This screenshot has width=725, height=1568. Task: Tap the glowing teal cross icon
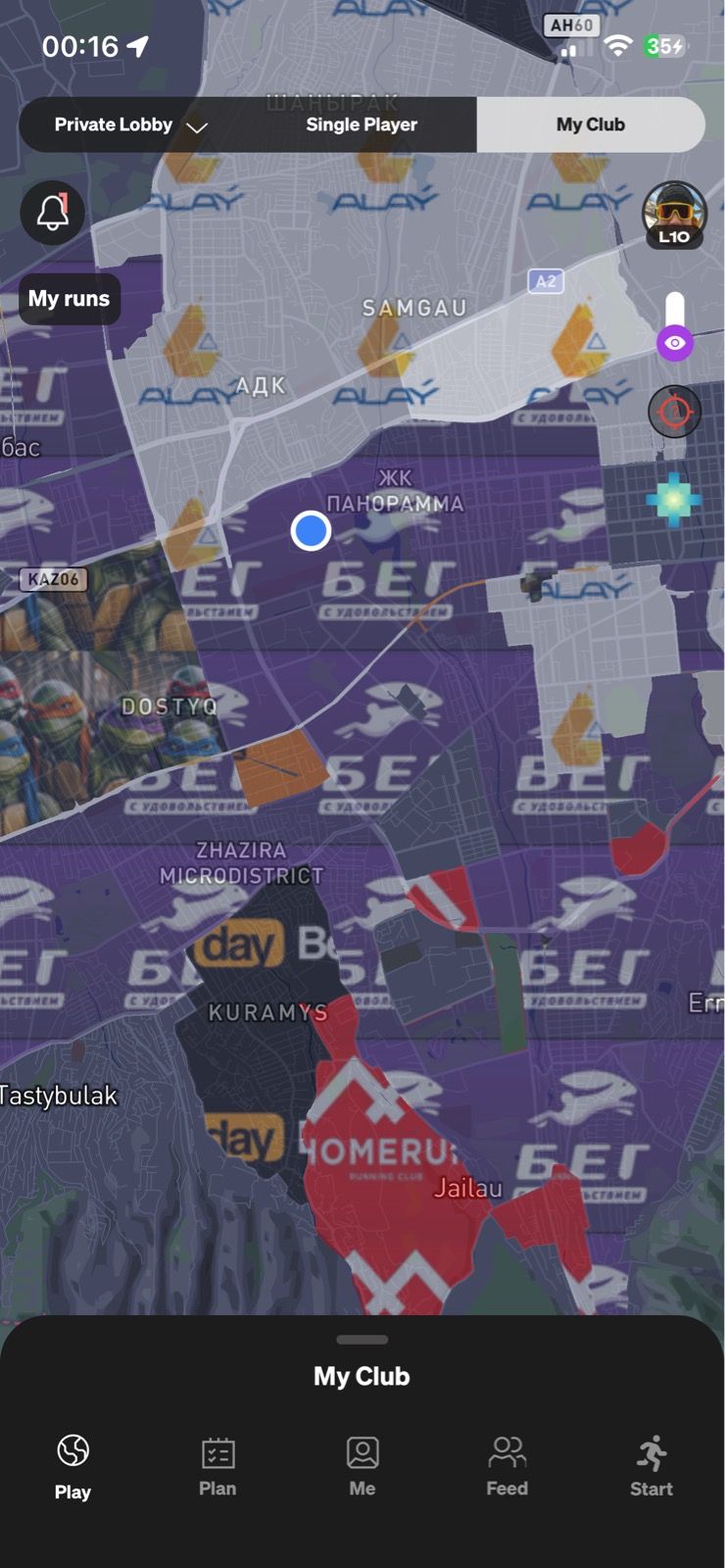tap(674, 499)
